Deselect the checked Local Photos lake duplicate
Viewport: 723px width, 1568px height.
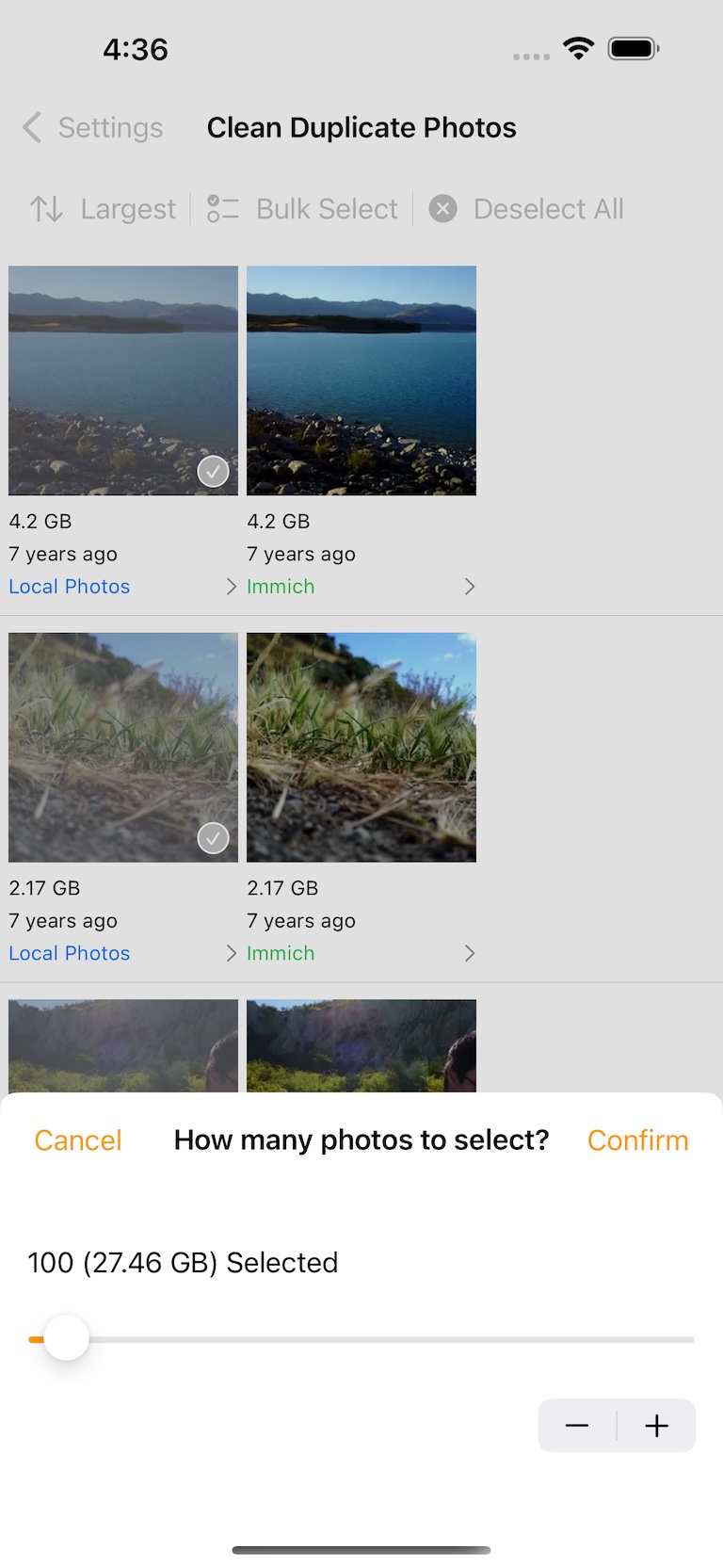(x=213, y=471)
